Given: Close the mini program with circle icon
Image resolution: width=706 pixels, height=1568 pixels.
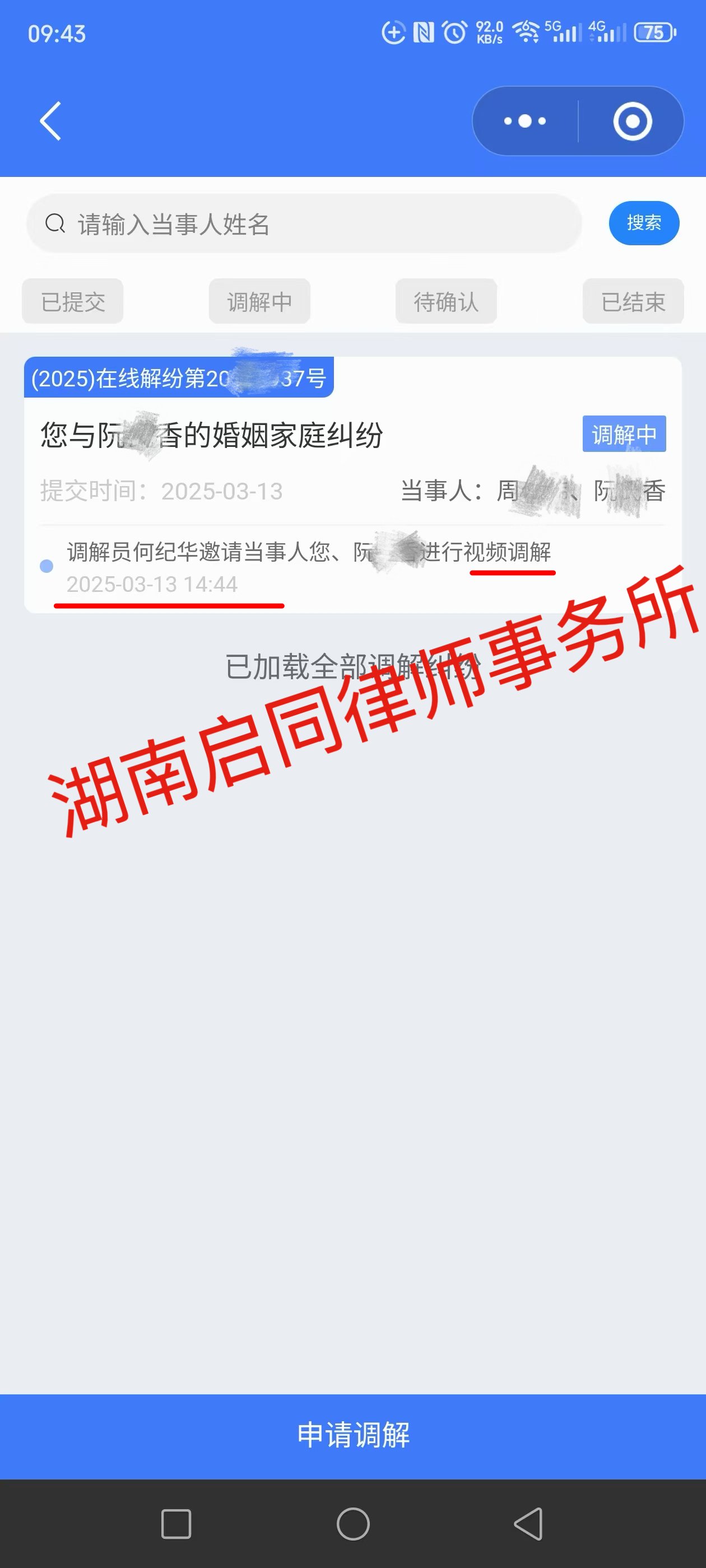Looking at the screenshot, I should pos(632,121).
